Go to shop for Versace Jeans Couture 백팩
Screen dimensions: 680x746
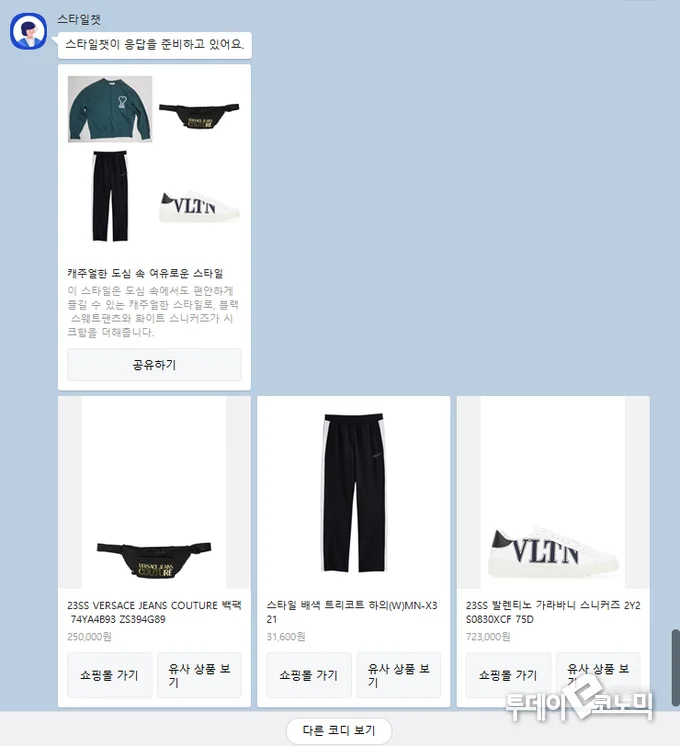coord(109,675)
